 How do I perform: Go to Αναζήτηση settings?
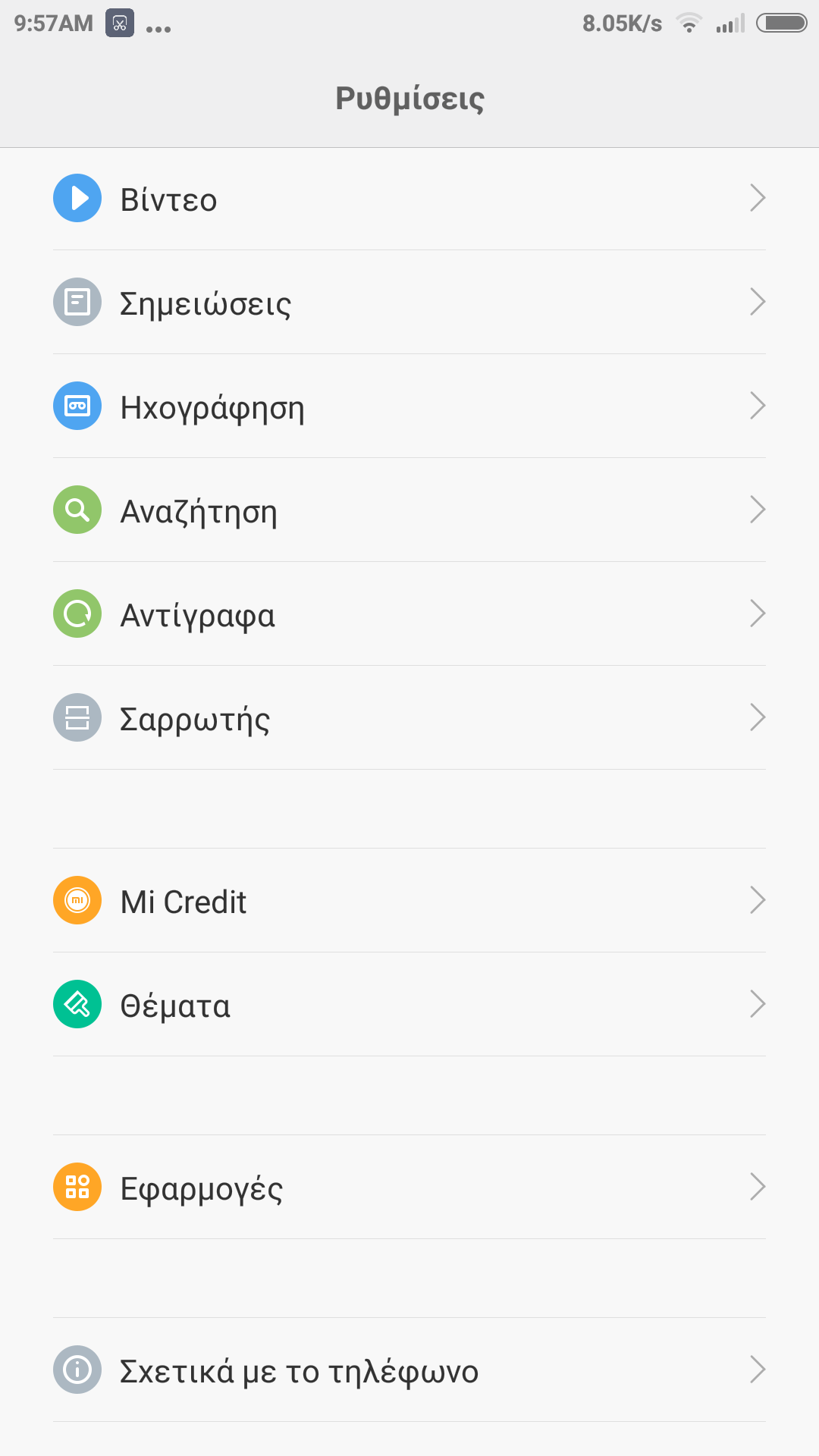[x=409, y=510]
